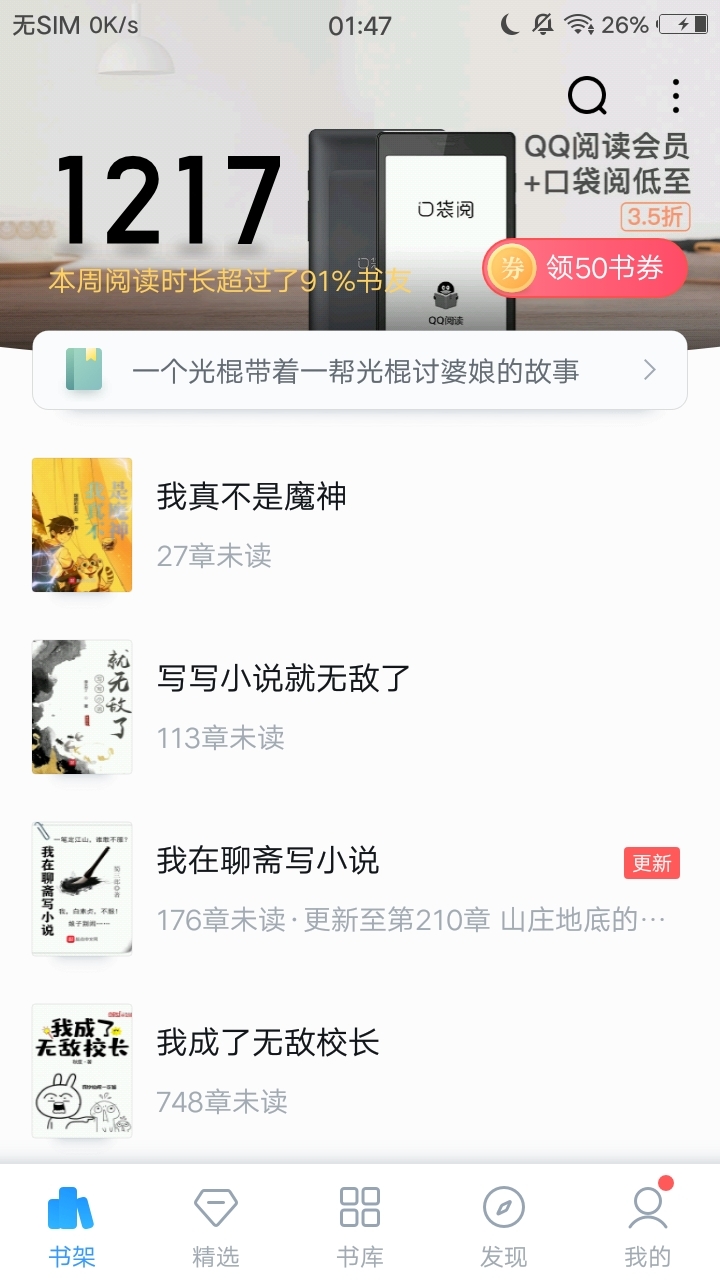Open the search icon
This screenshot has height=1280, width=720.
coord(587,96)
